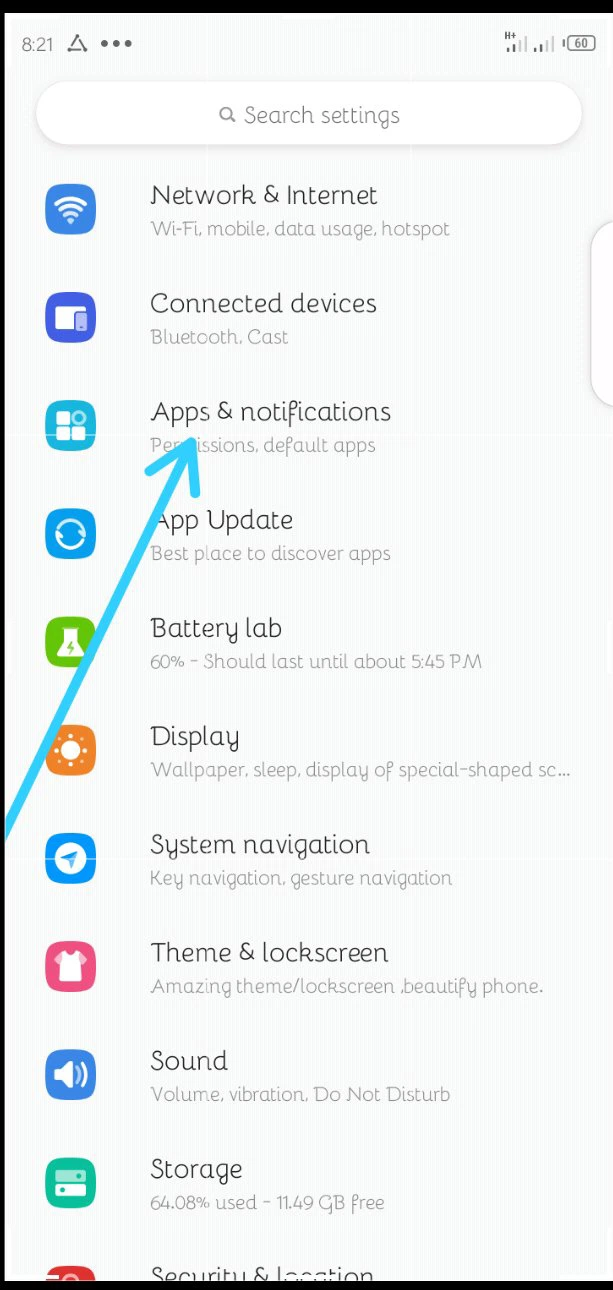Go to Apps & notifications
This screenshot has width=613, height=1290.
[306, 427]
